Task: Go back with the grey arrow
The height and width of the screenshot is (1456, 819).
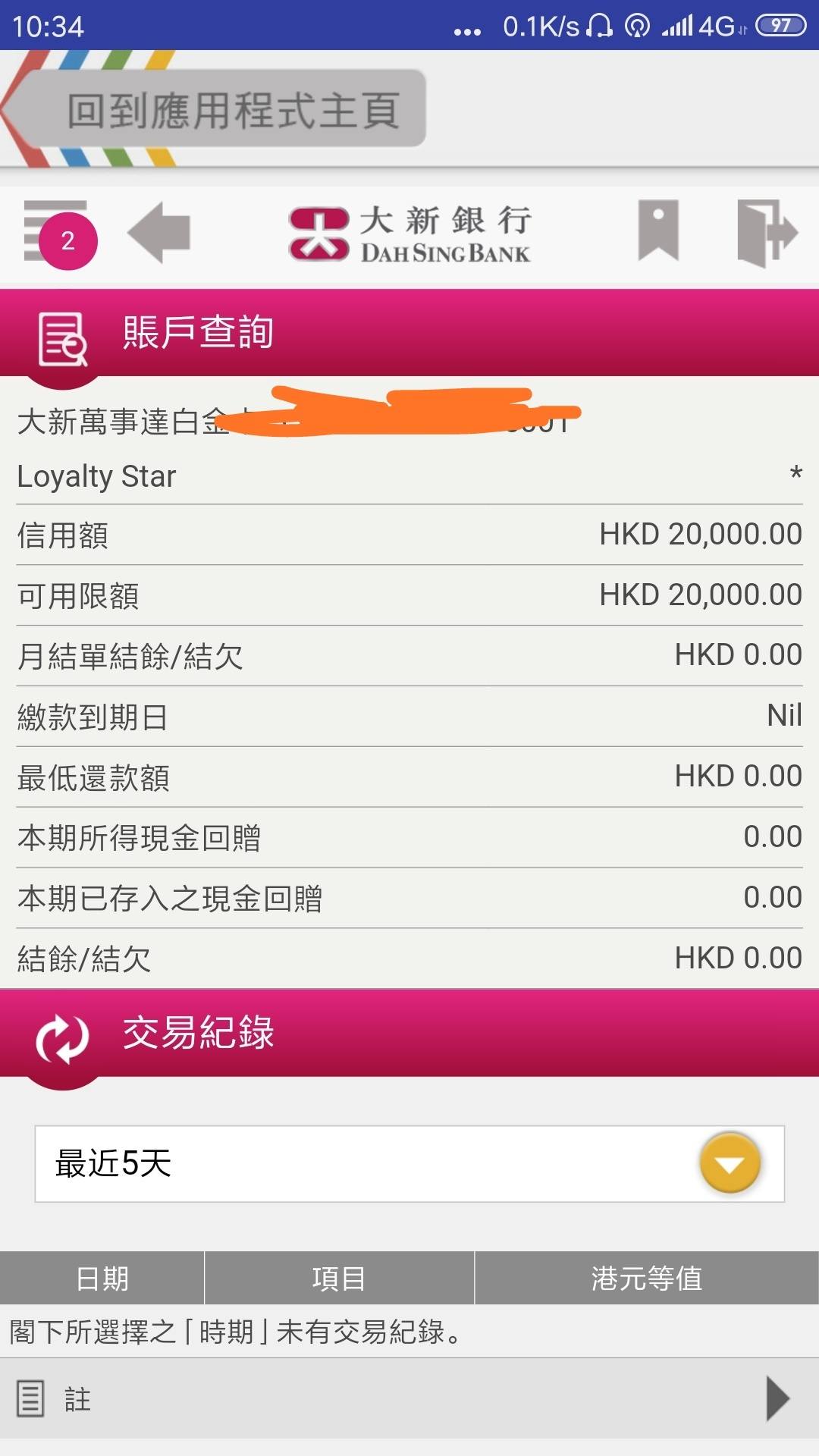Action: [x=158, y=232]
